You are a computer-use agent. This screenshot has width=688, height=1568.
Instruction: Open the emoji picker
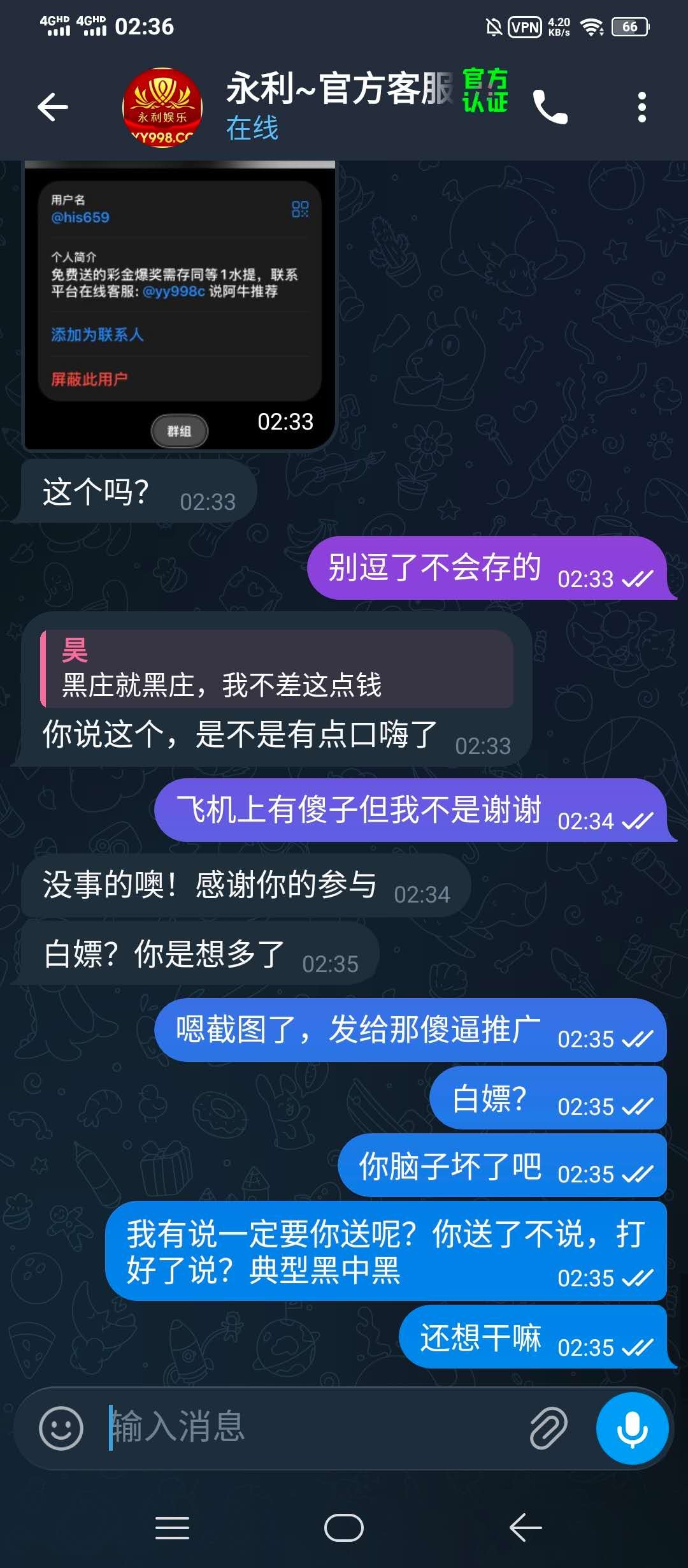(61, 1428)
